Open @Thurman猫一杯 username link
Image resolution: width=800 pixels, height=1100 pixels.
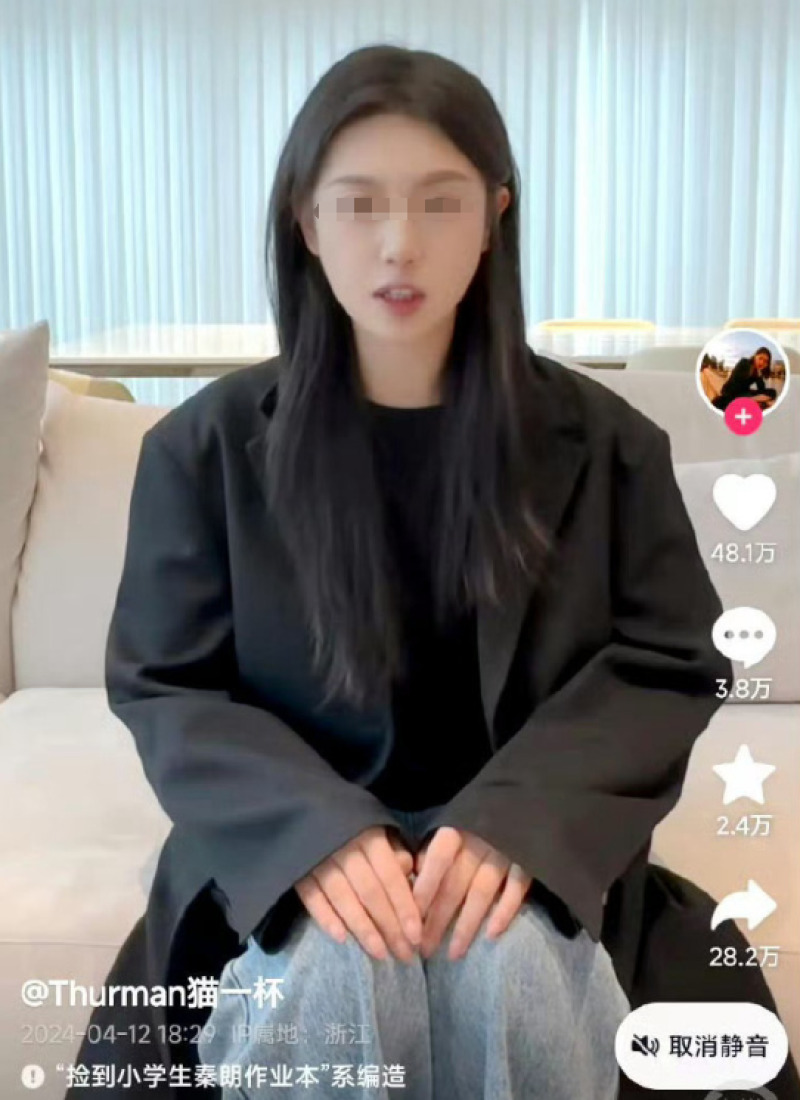(x=152, y=993)
